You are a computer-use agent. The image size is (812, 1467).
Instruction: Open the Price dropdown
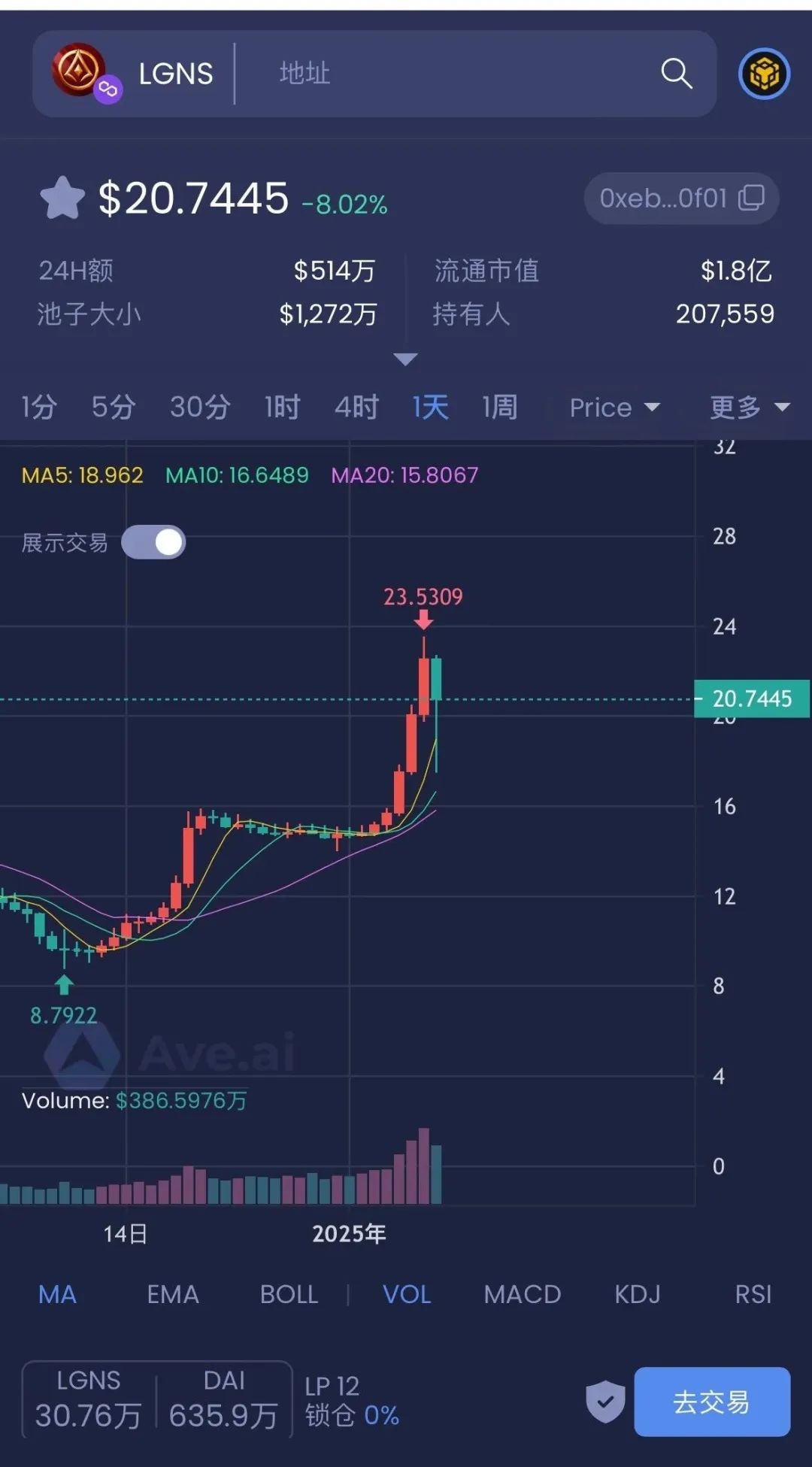point(614,408)
